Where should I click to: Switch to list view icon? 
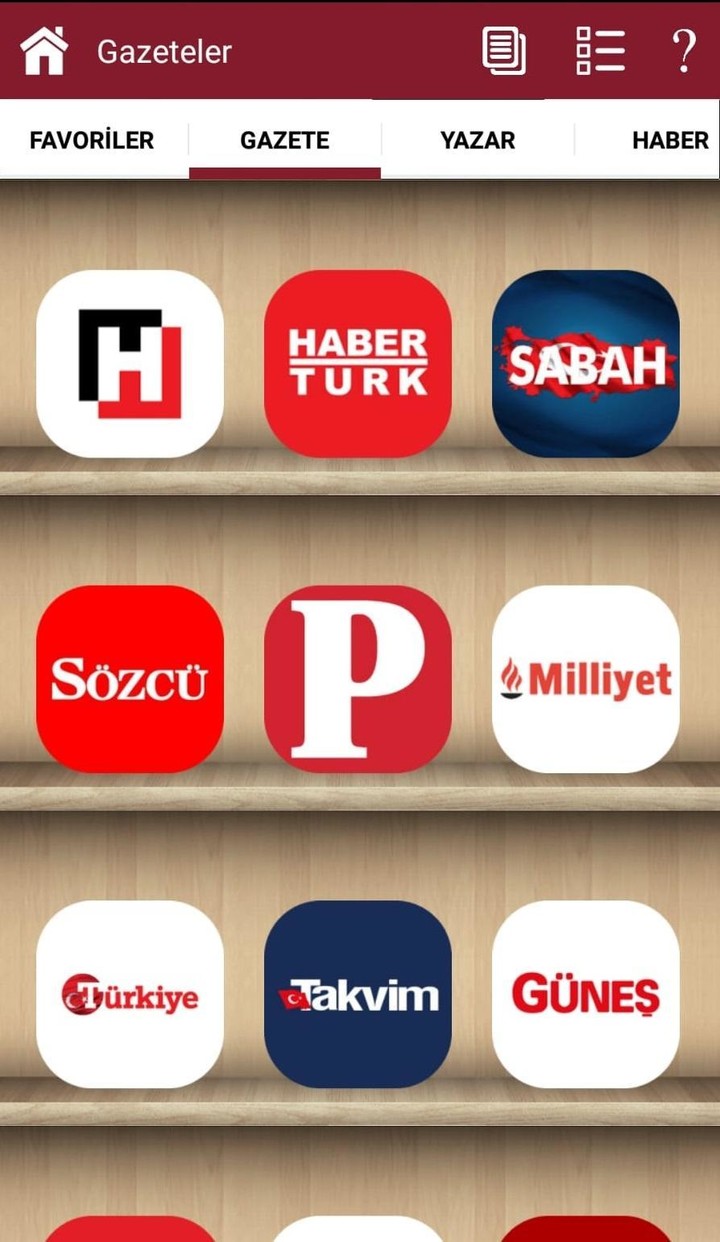pos(600,50)
